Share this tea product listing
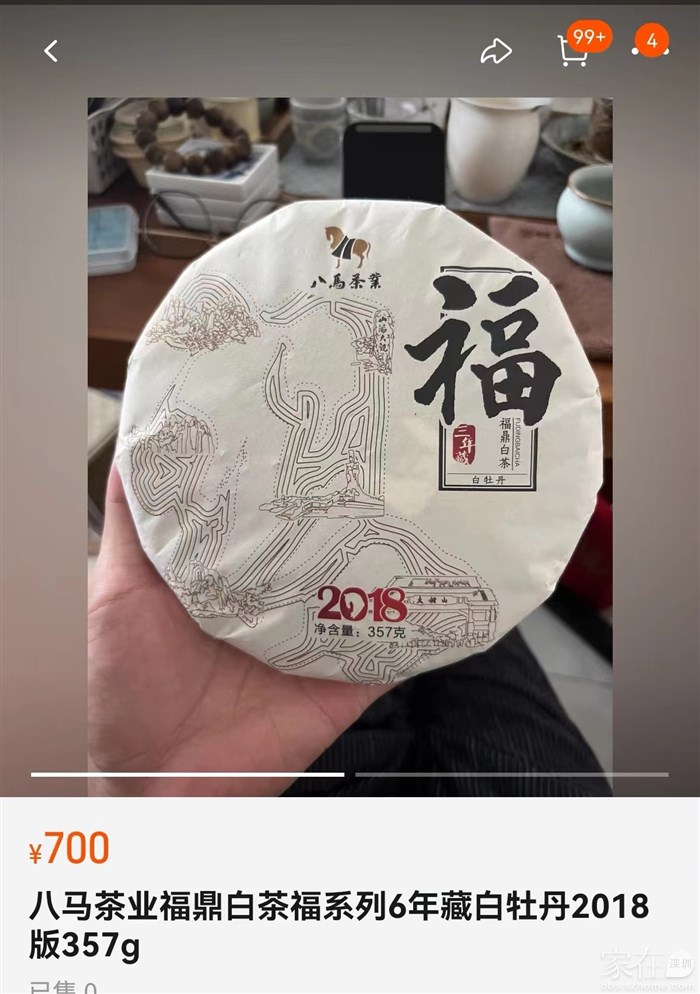The image size is (700, 994). click(496, 51)
